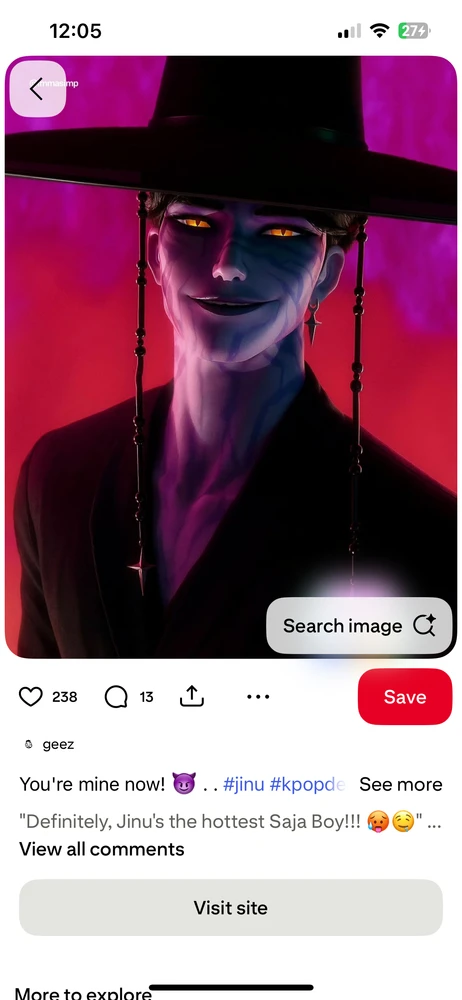The image size is (462, 1000).
Task: Share this pin
Action: 191,696
